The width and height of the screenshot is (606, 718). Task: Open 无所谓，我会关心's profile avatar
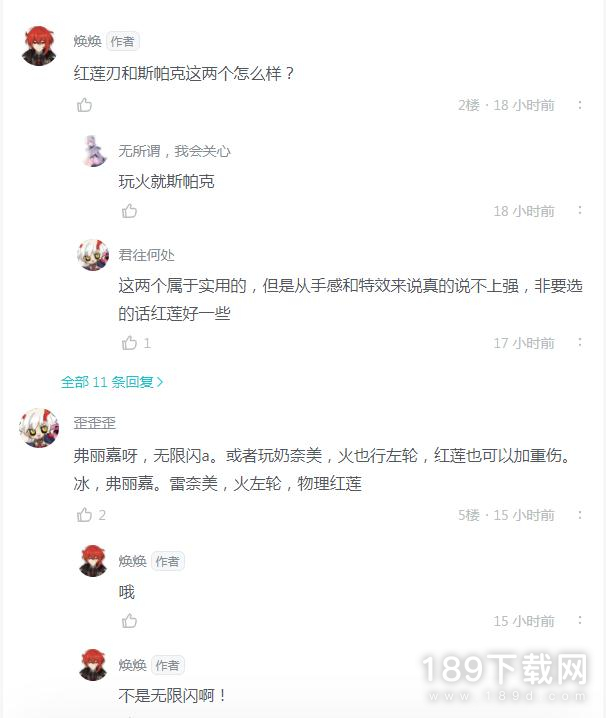click(94, 151)
